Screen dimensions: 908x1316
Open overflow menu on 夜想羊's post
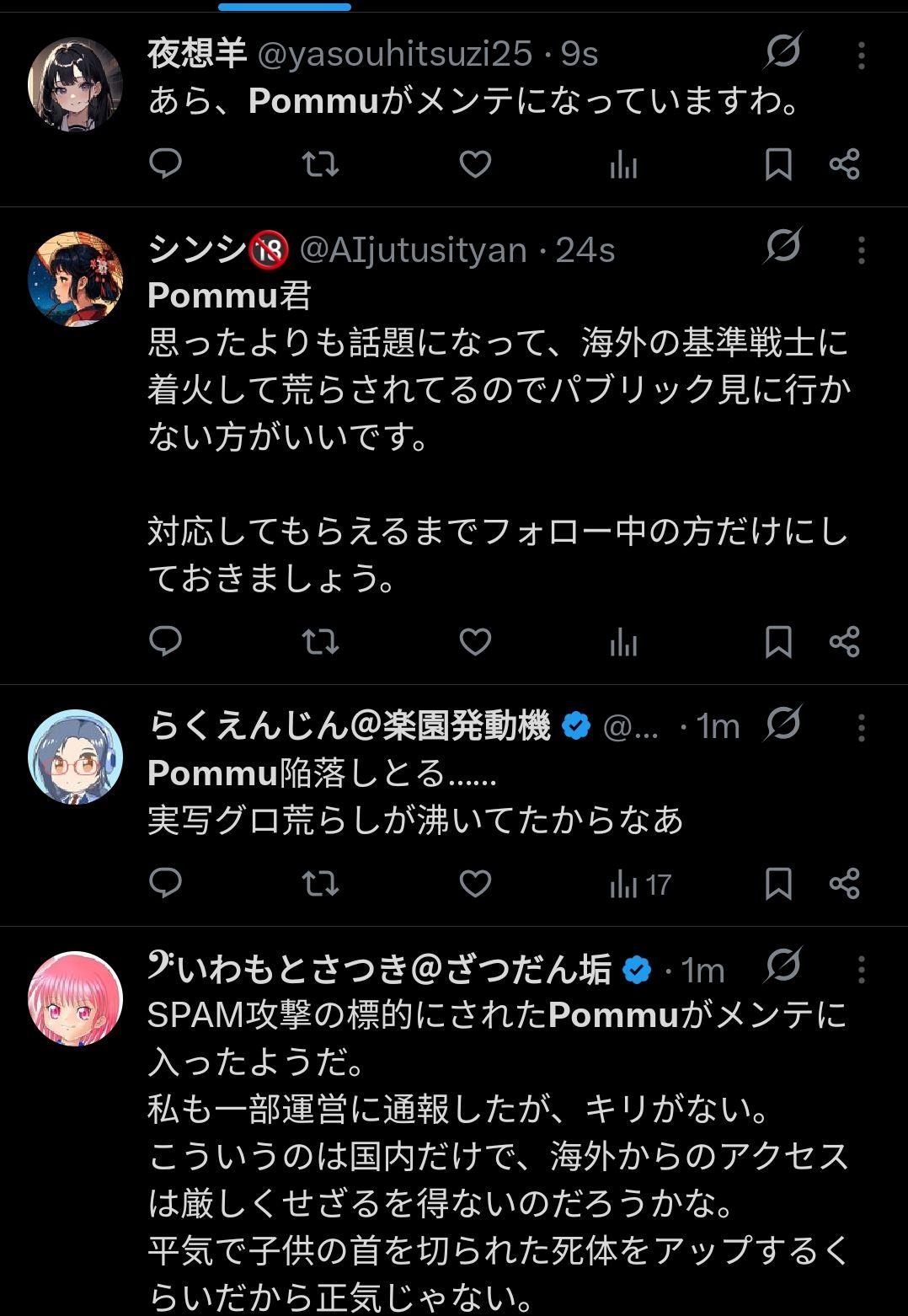861,56
